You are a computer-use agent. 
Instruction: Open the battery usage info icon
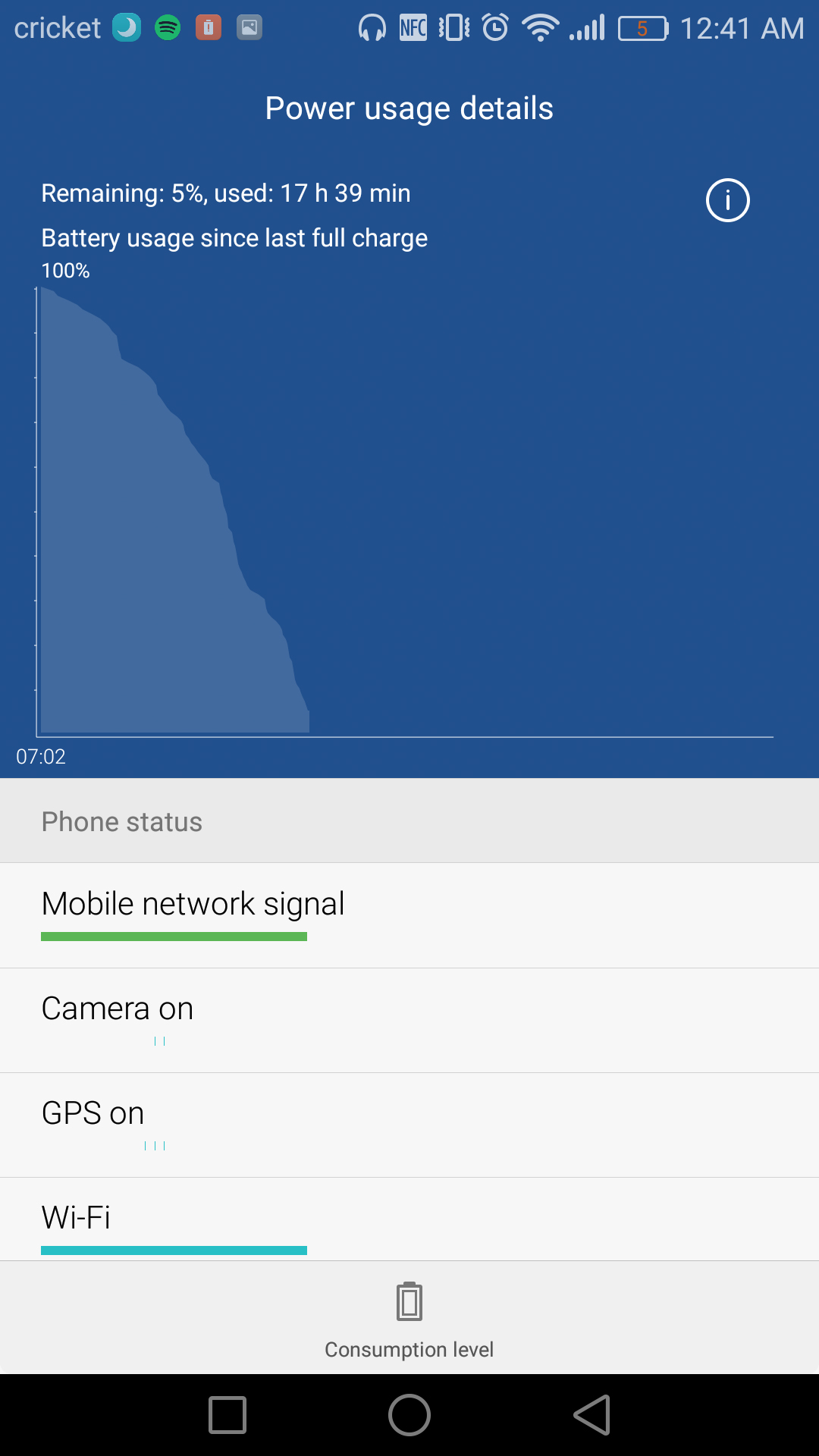[727, 200]
